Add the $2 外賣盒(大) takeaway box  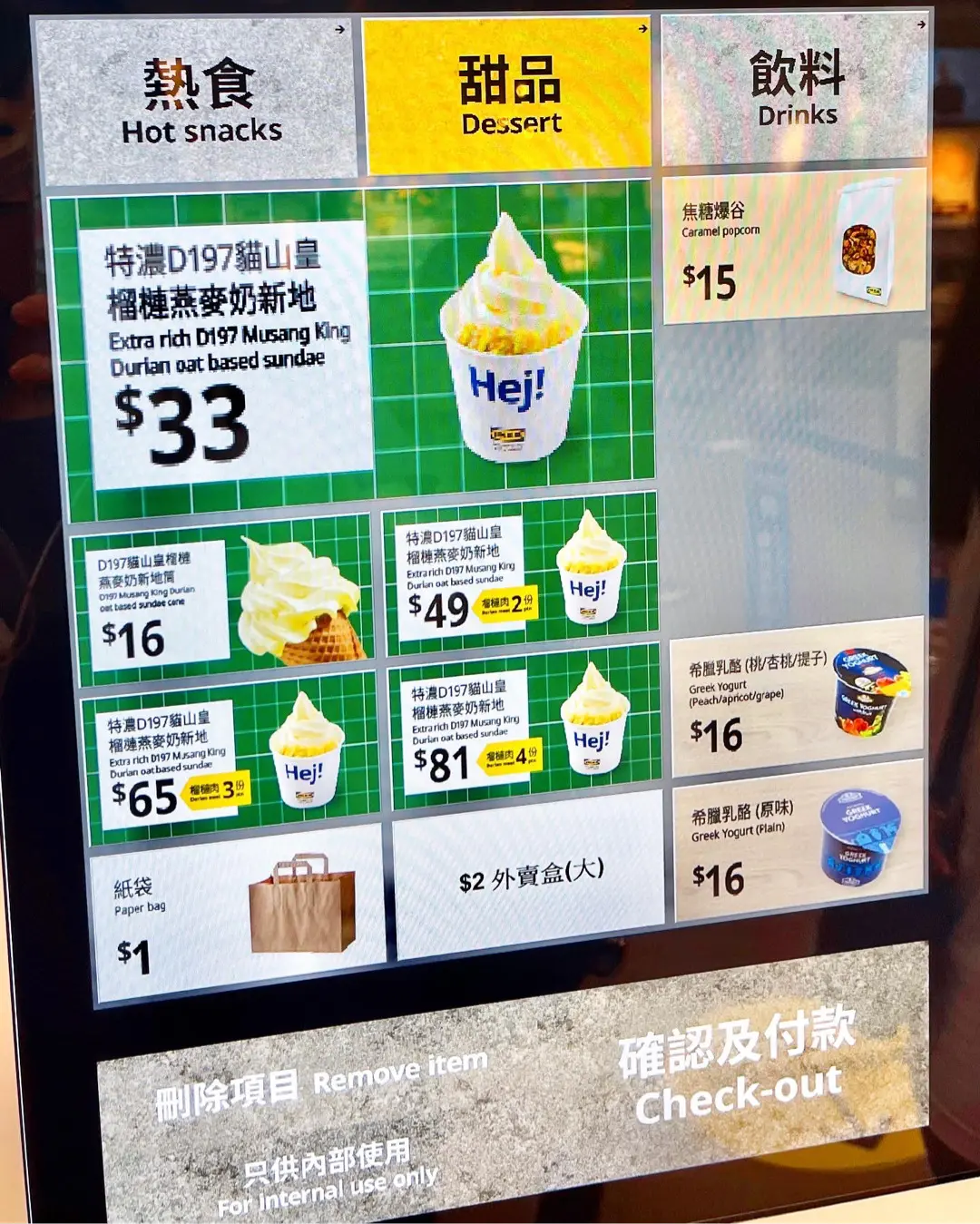coord(529,876)
